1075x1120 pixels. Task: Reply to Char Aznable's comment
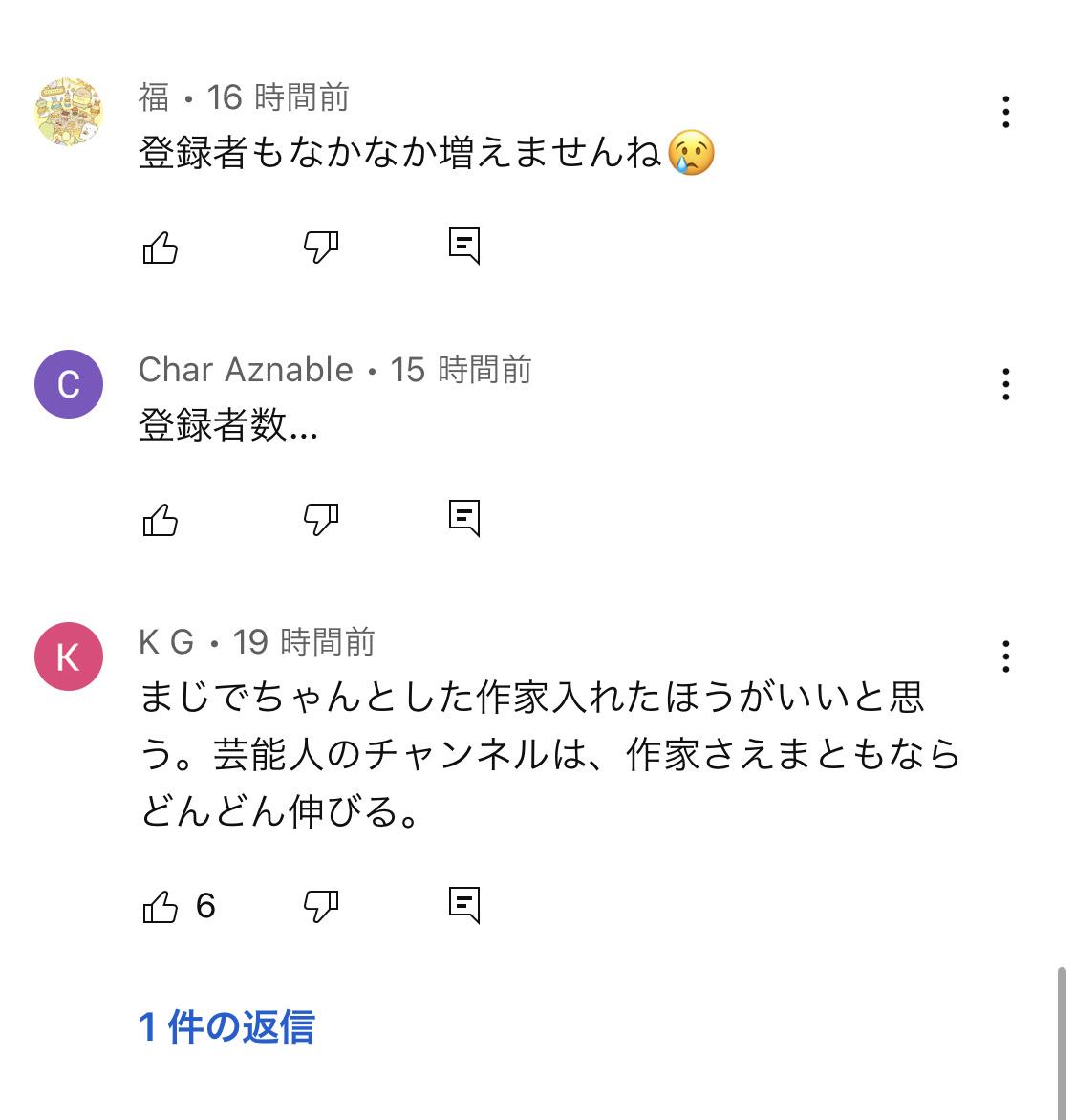464,519
